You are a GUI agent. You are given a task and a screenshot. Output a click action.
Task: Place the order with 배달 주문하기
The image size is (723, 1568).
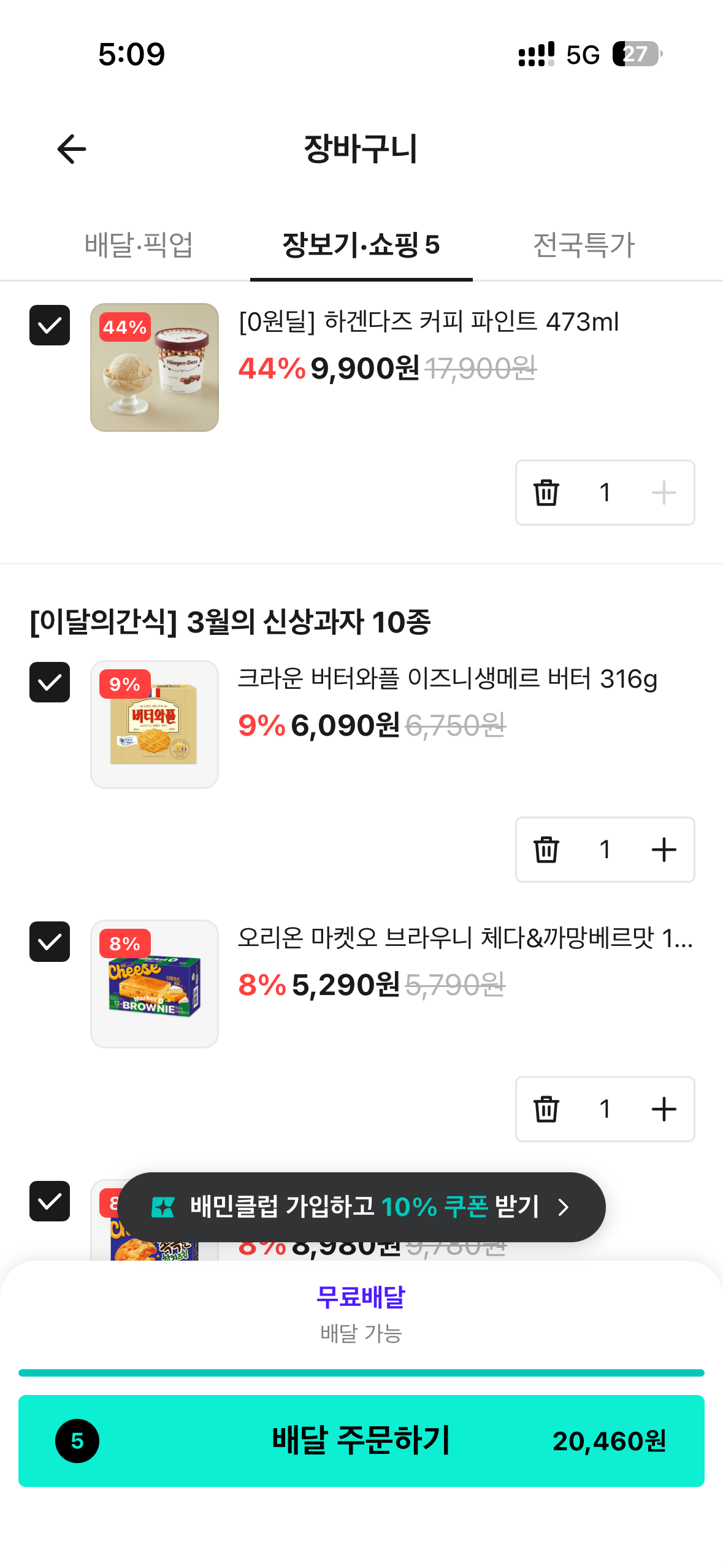tap(361, 1440)
